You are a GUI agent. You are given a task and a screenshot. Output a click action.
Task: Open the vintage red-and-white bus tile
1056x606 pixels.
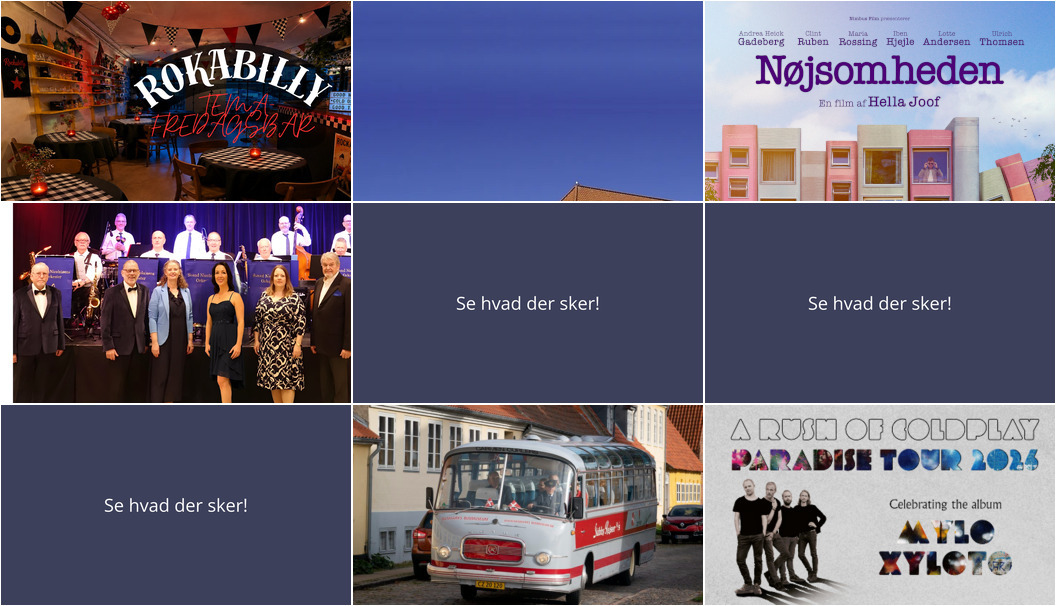528,504
